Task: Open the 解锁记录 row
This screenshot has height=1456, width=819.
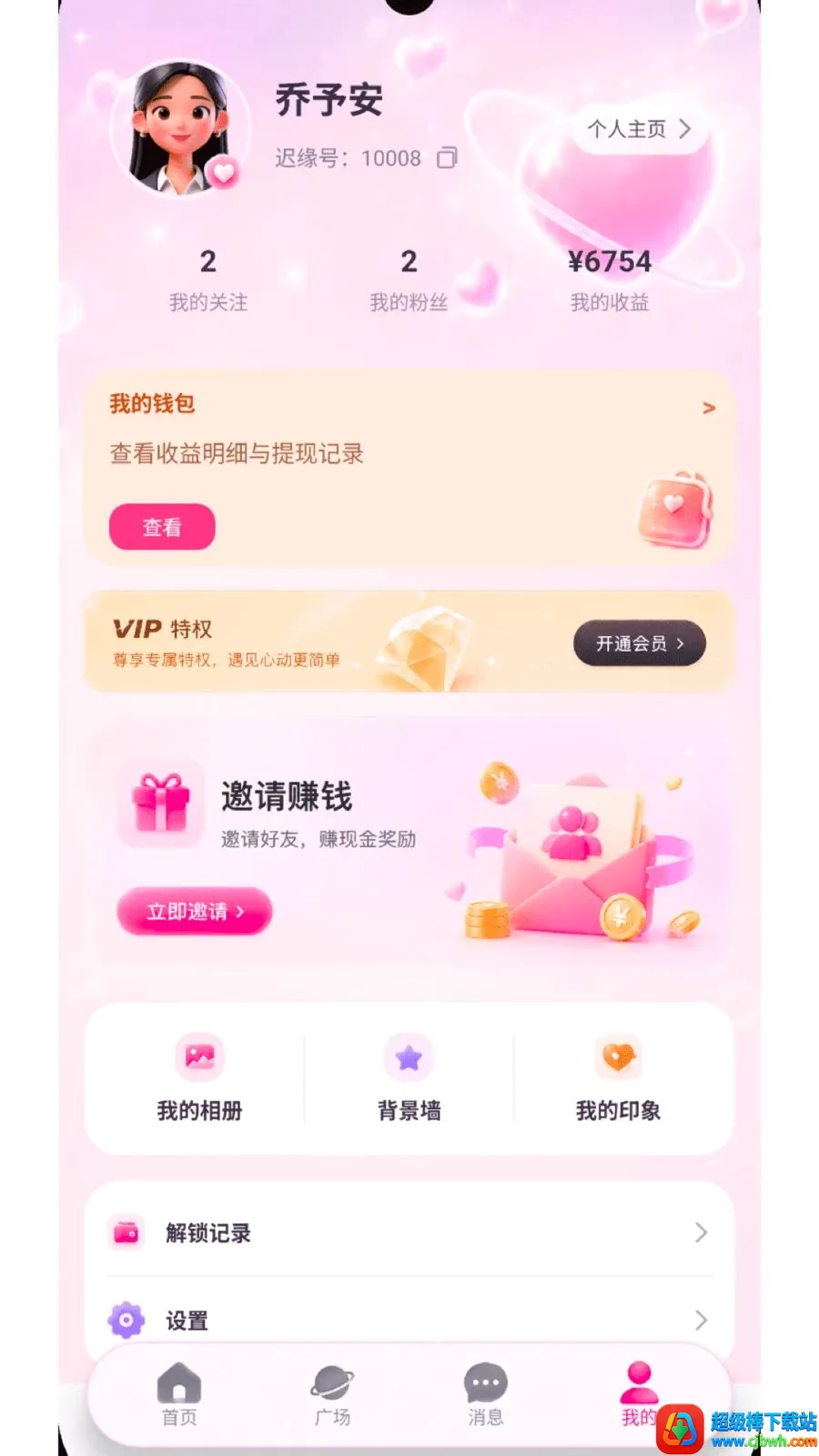Action: click(409, 1233)
